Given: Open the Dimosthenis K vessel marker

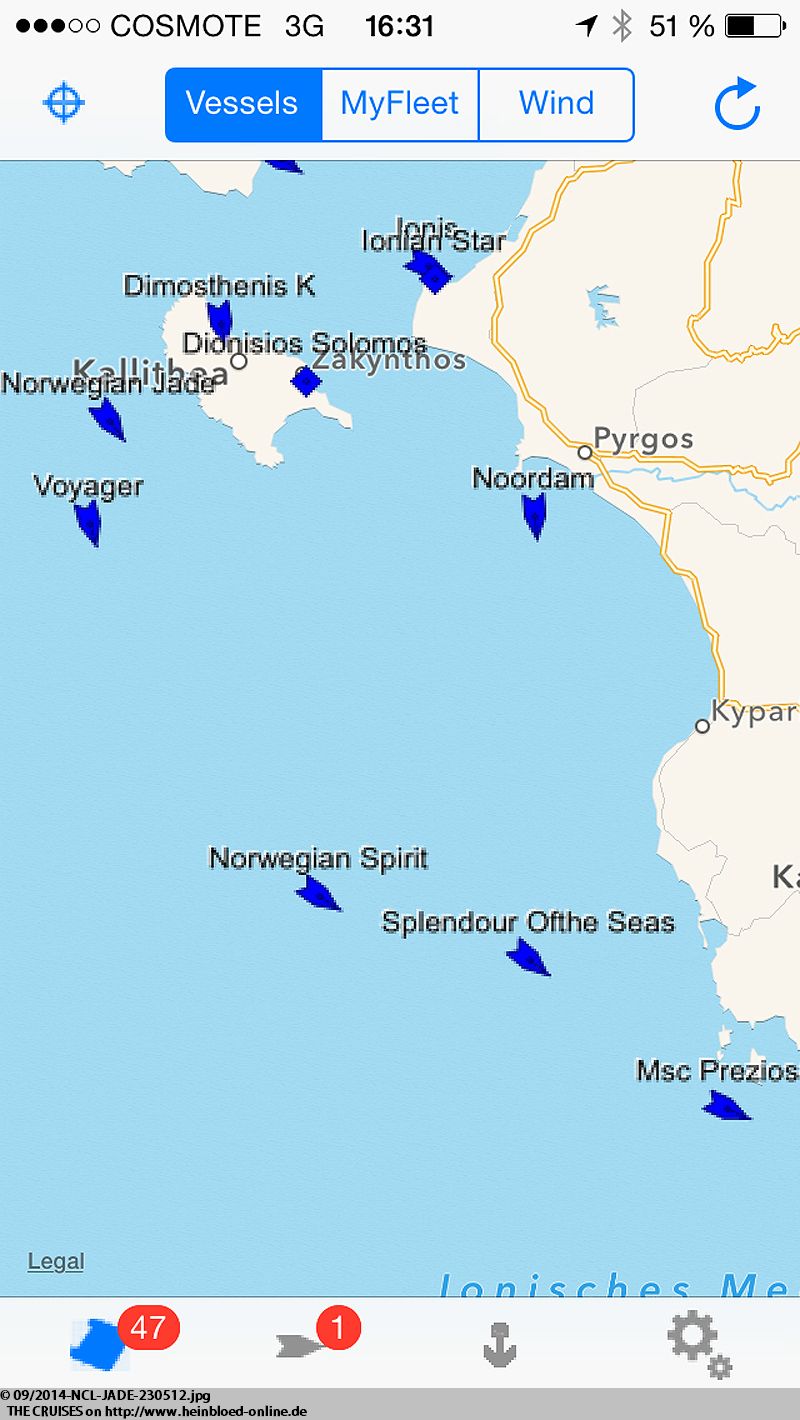Looking at the screenshot, I should 220,320.
